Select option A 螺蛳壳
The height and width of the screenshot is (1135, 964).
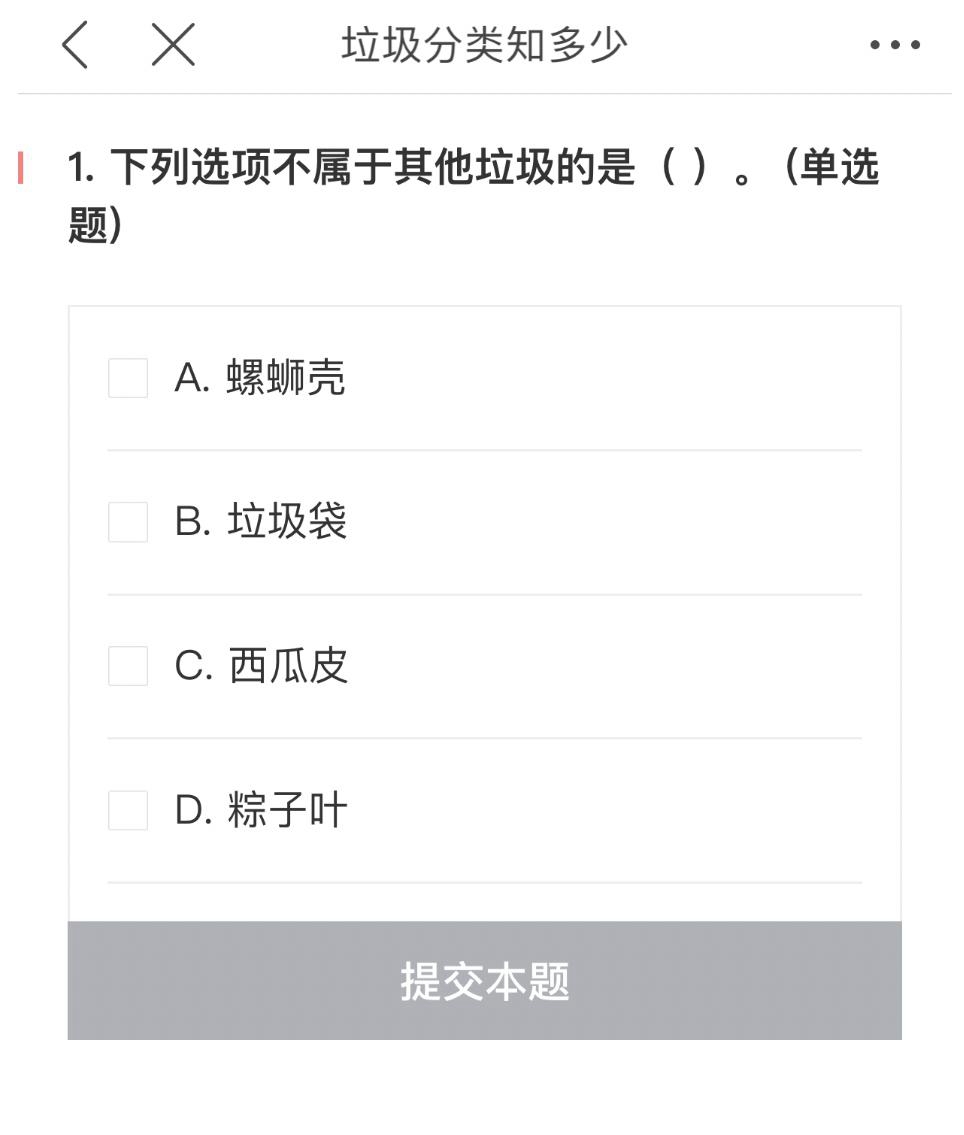[x=128, y=379]
